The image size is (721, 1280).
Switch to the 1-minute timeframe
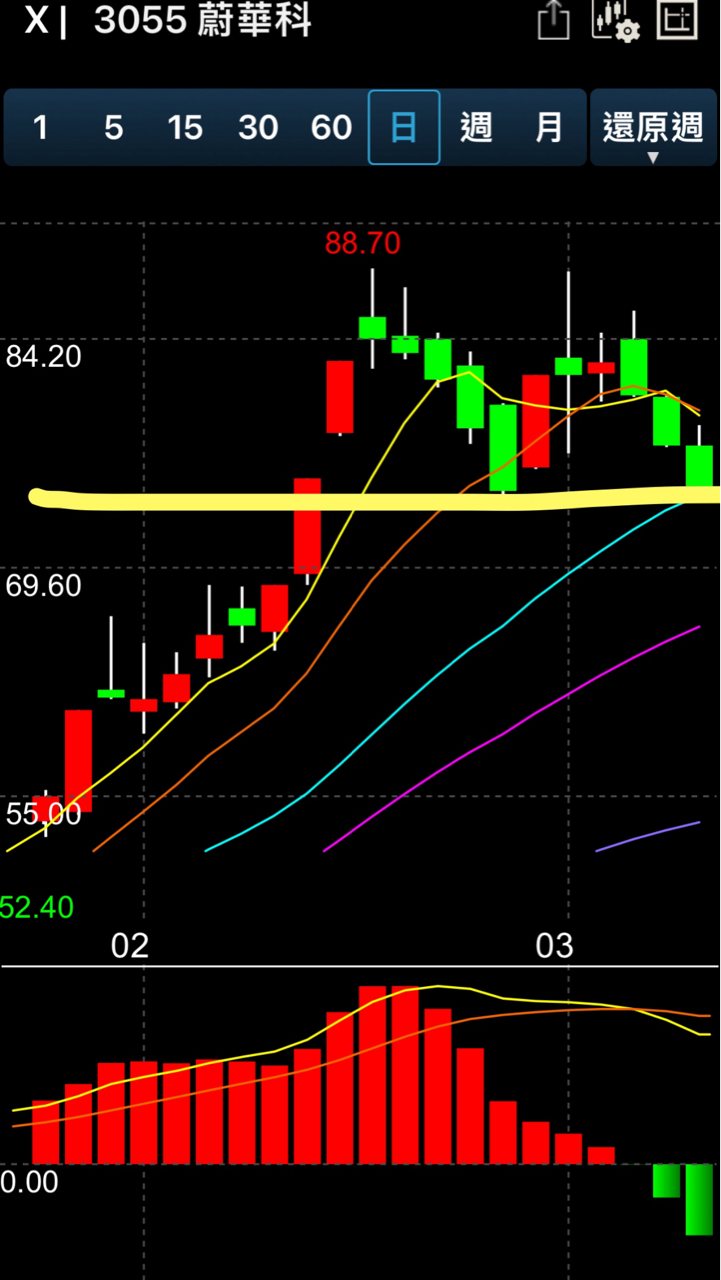coord(40,128)
